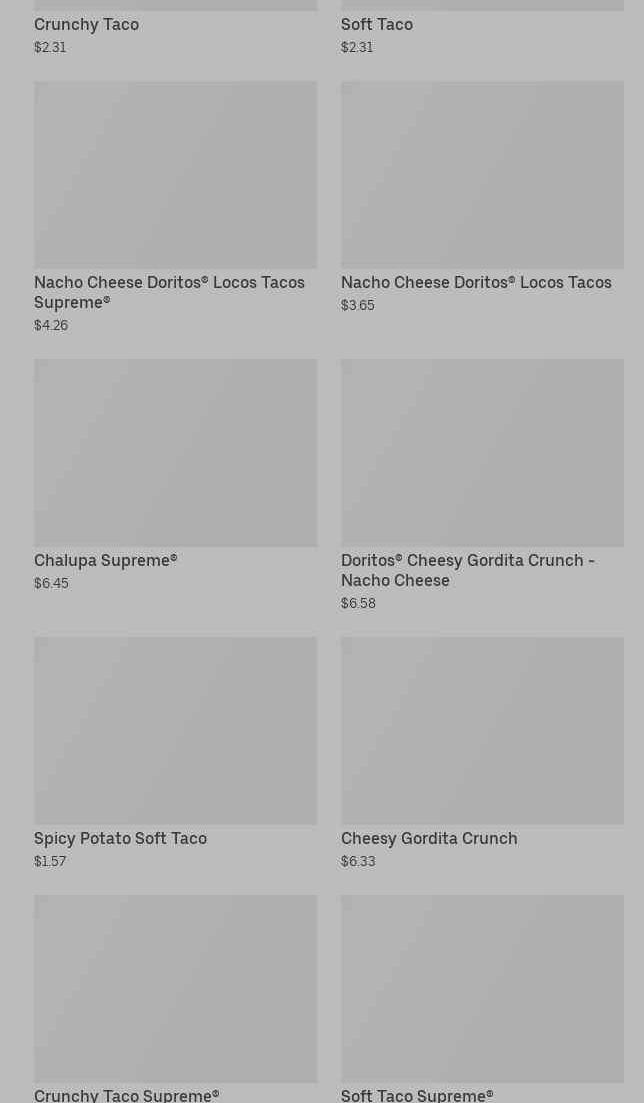This screenshot has width=644, height=1103.
Task: View the Crunchy Taco Supreme item
Action: click(175, 999)
